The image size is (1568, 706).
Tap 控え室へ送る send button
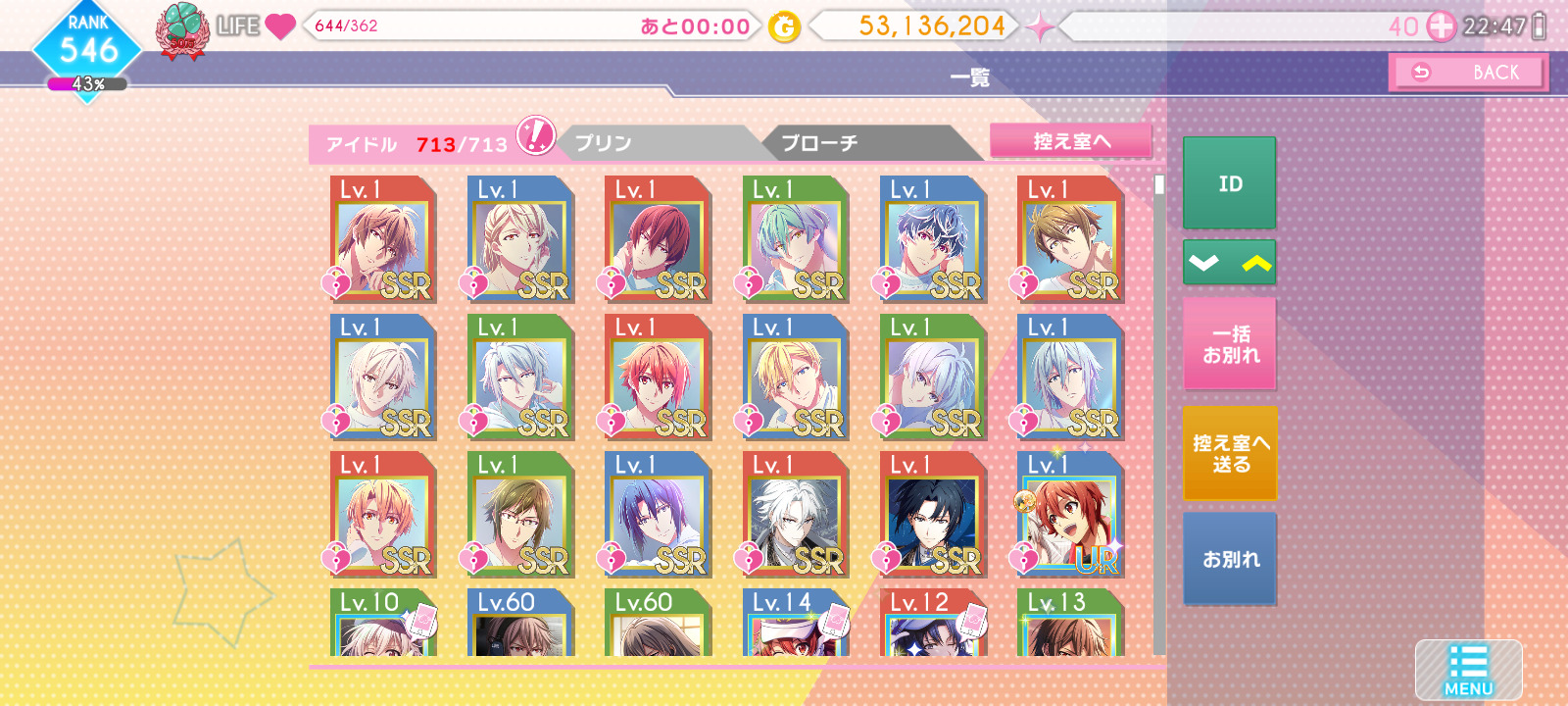(1229, 453)
